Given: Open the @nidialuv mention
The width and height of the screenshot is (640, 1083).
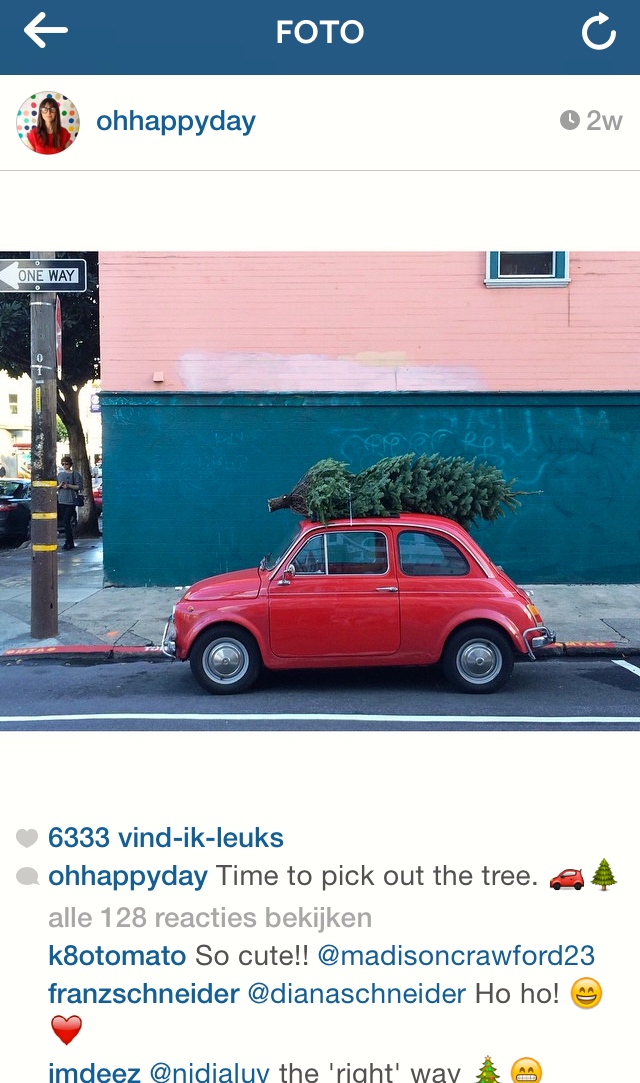Looking at the screenshot, I should [210, 1072].
